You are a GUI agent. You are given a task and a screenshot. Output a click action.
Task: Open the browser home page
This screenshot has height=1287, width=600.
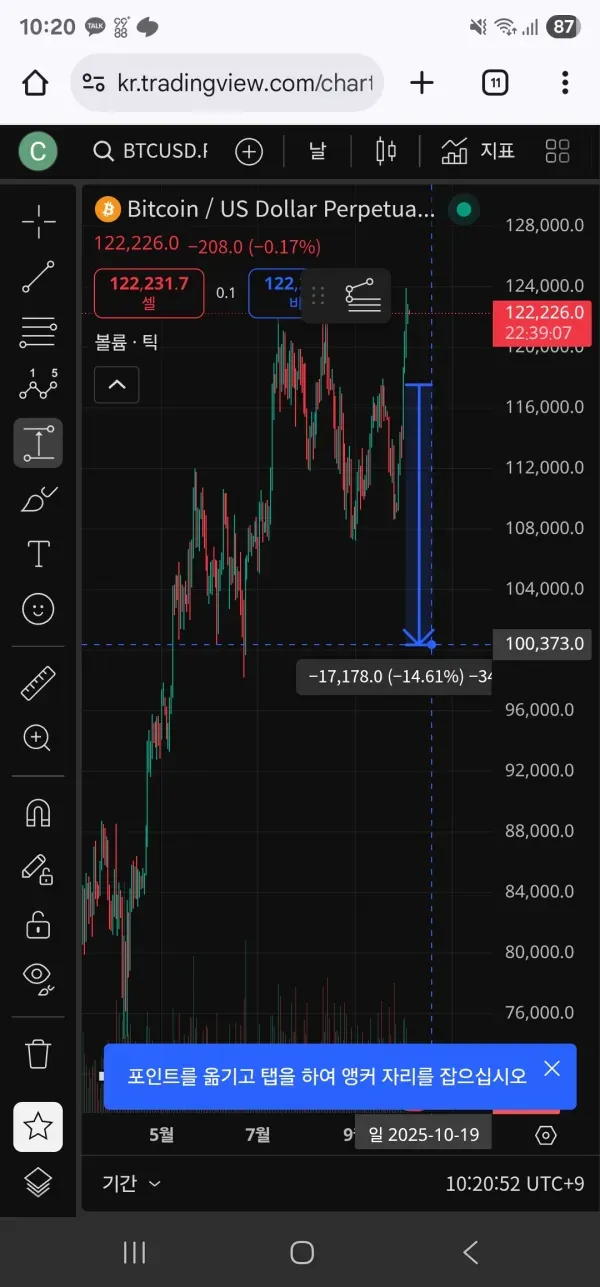tap(35, 83)
